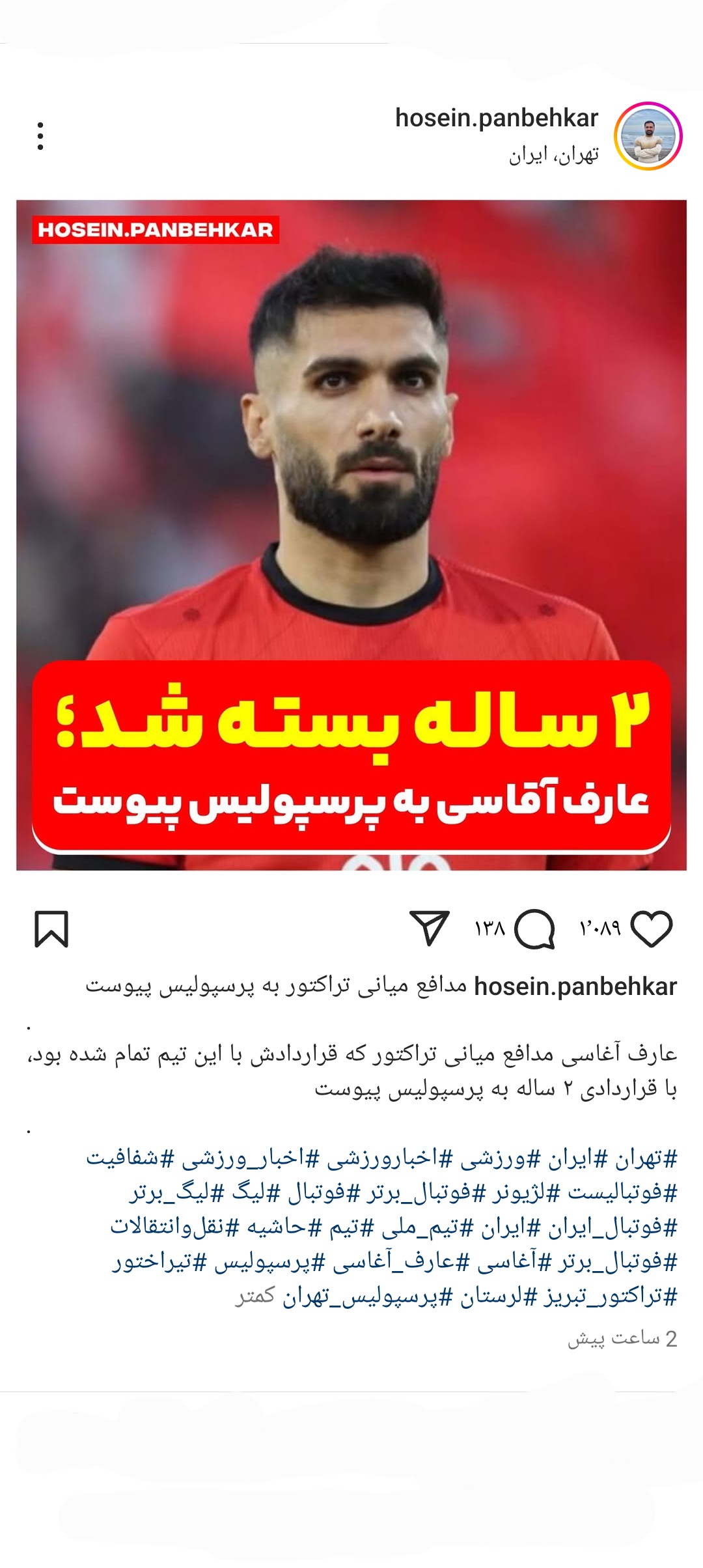703x1568 pixels.
Task: Save the post with the bookmark icon
Action: (51, 929)
